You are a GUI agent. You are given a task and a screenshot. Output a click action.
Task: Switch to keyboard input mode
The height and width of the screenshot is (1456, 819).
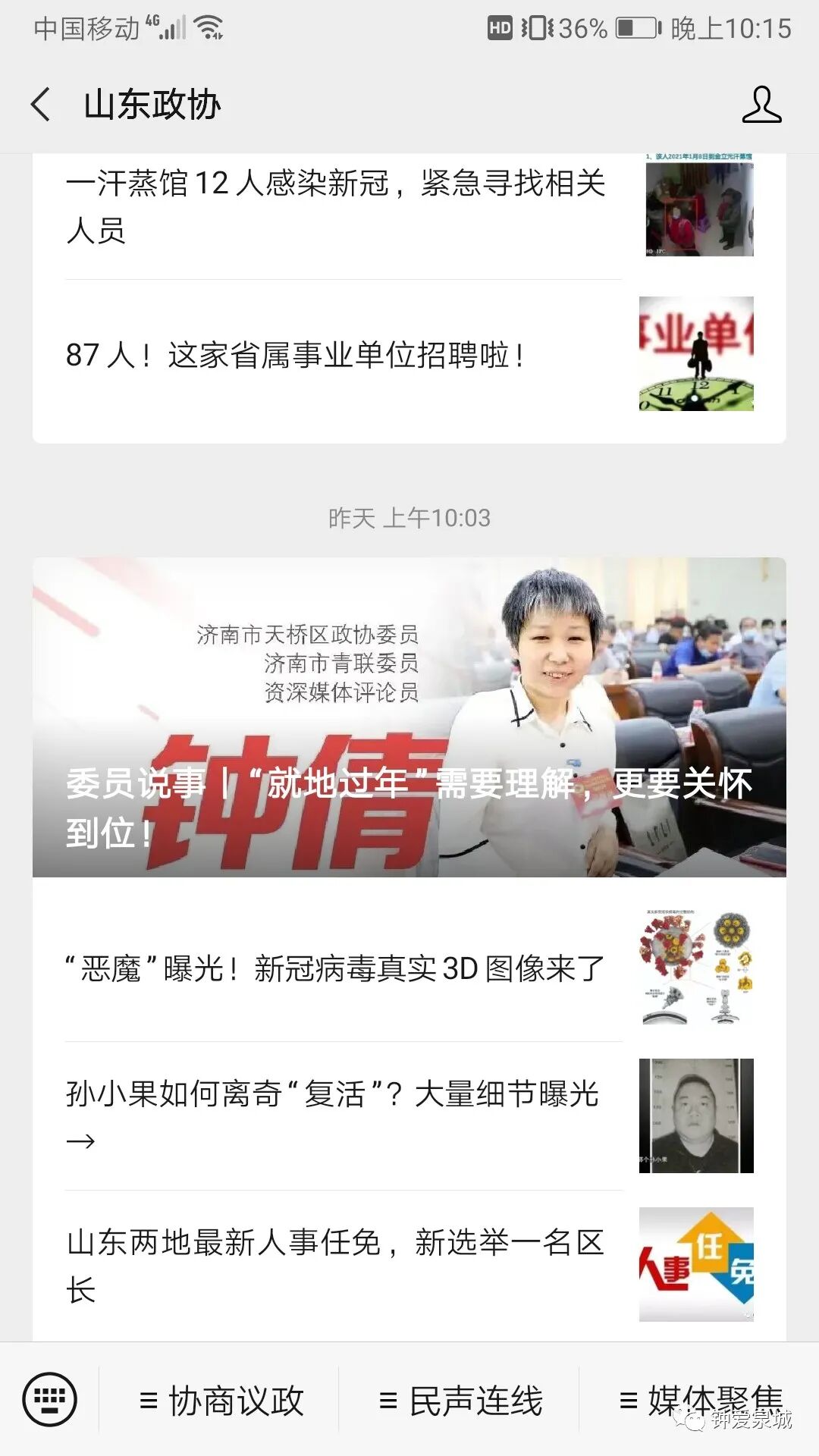(x=50, y=1399)
